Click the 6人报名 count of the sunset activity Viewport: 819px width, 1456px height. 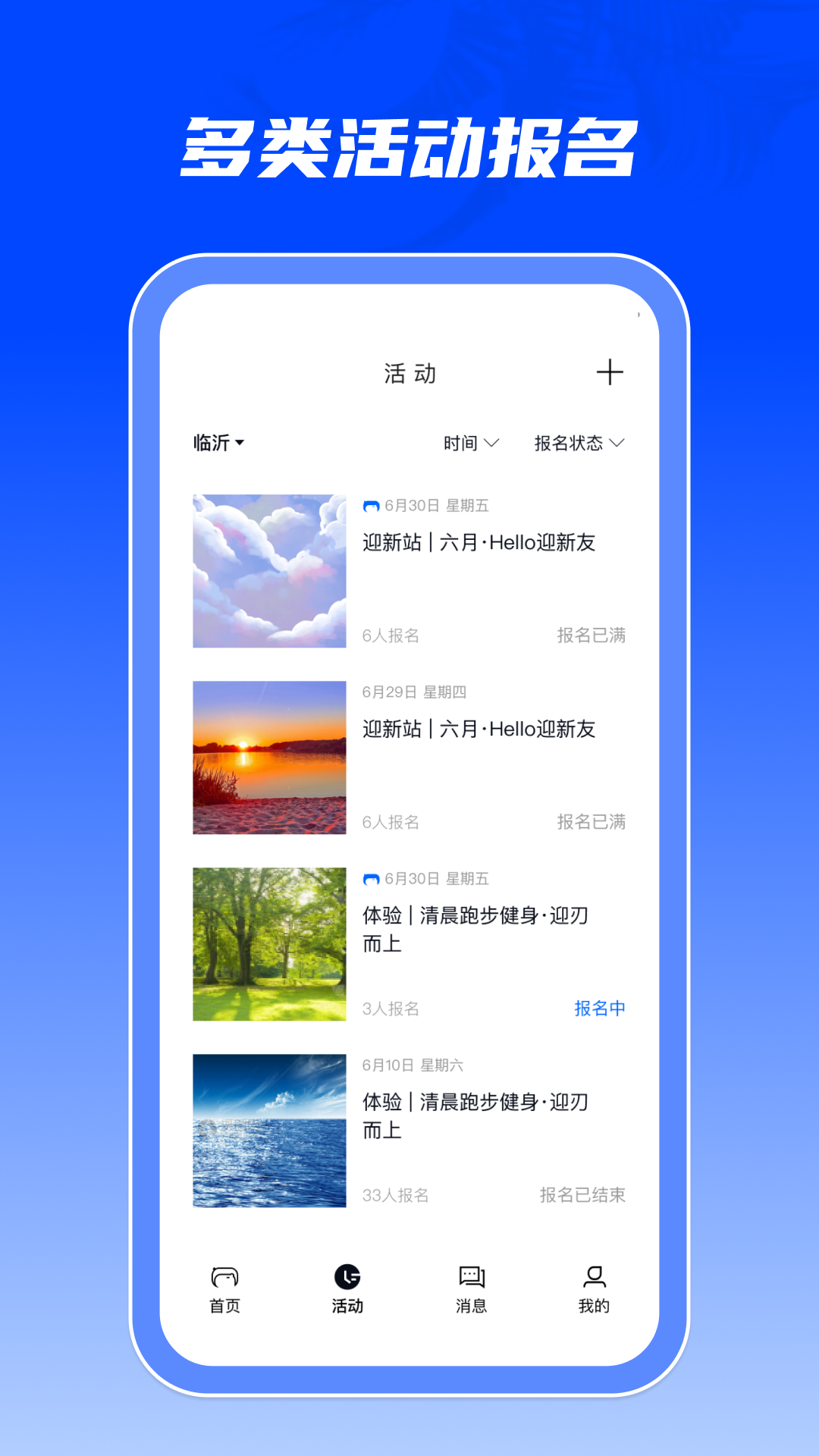click(390, 822)
